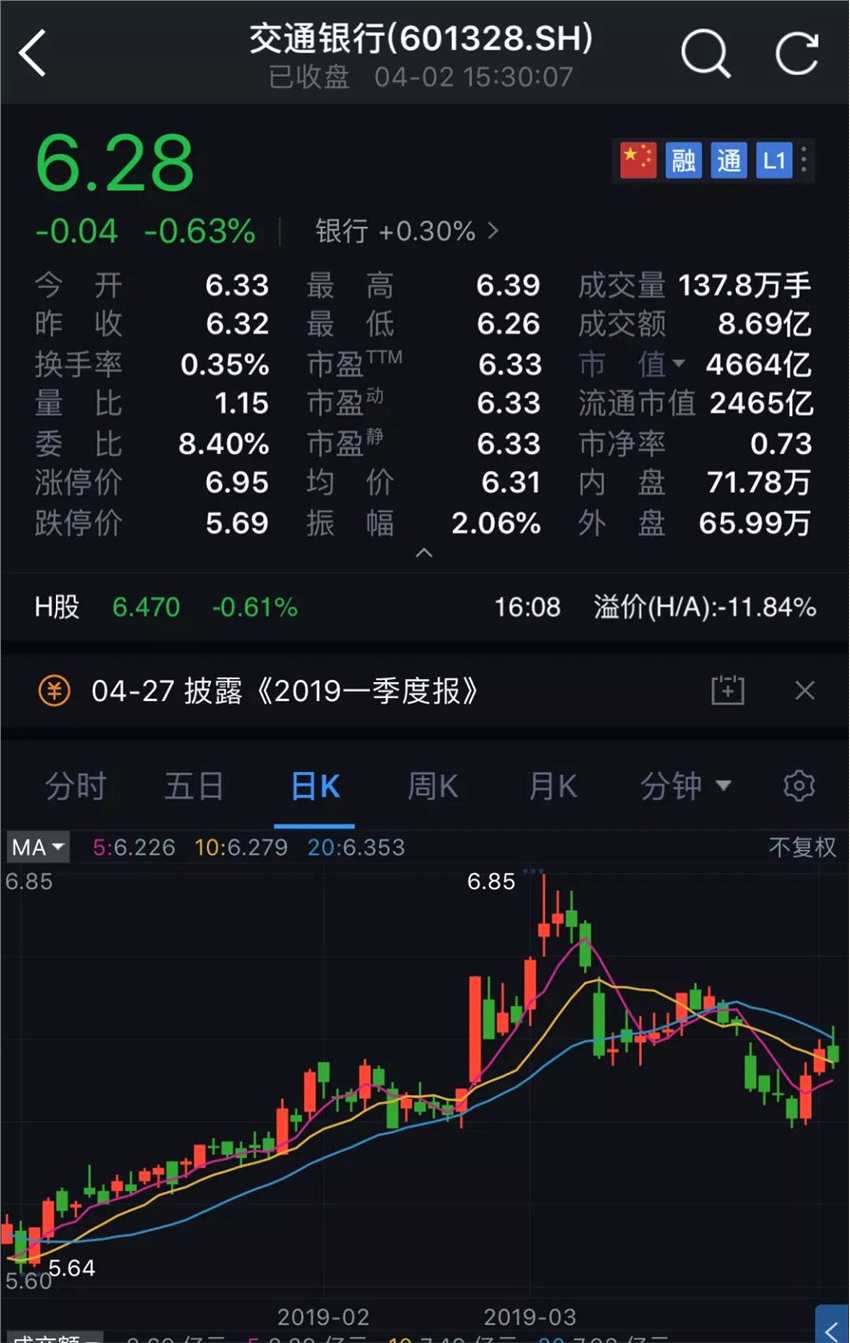Open the MA indicator dropdown

39,847
